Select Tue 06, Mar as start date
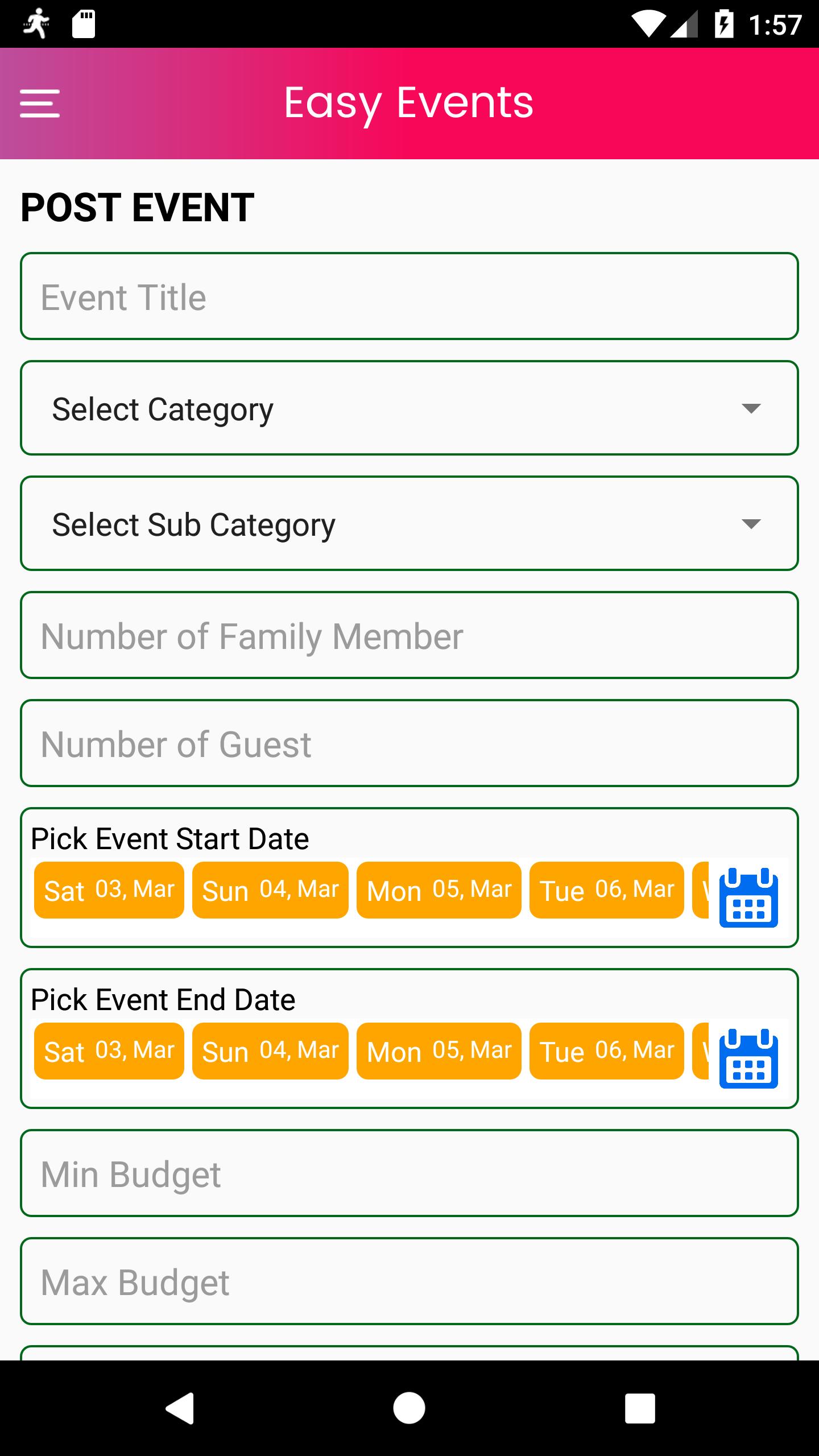The height and width of the screenshot is (1456, 819). 606,890
